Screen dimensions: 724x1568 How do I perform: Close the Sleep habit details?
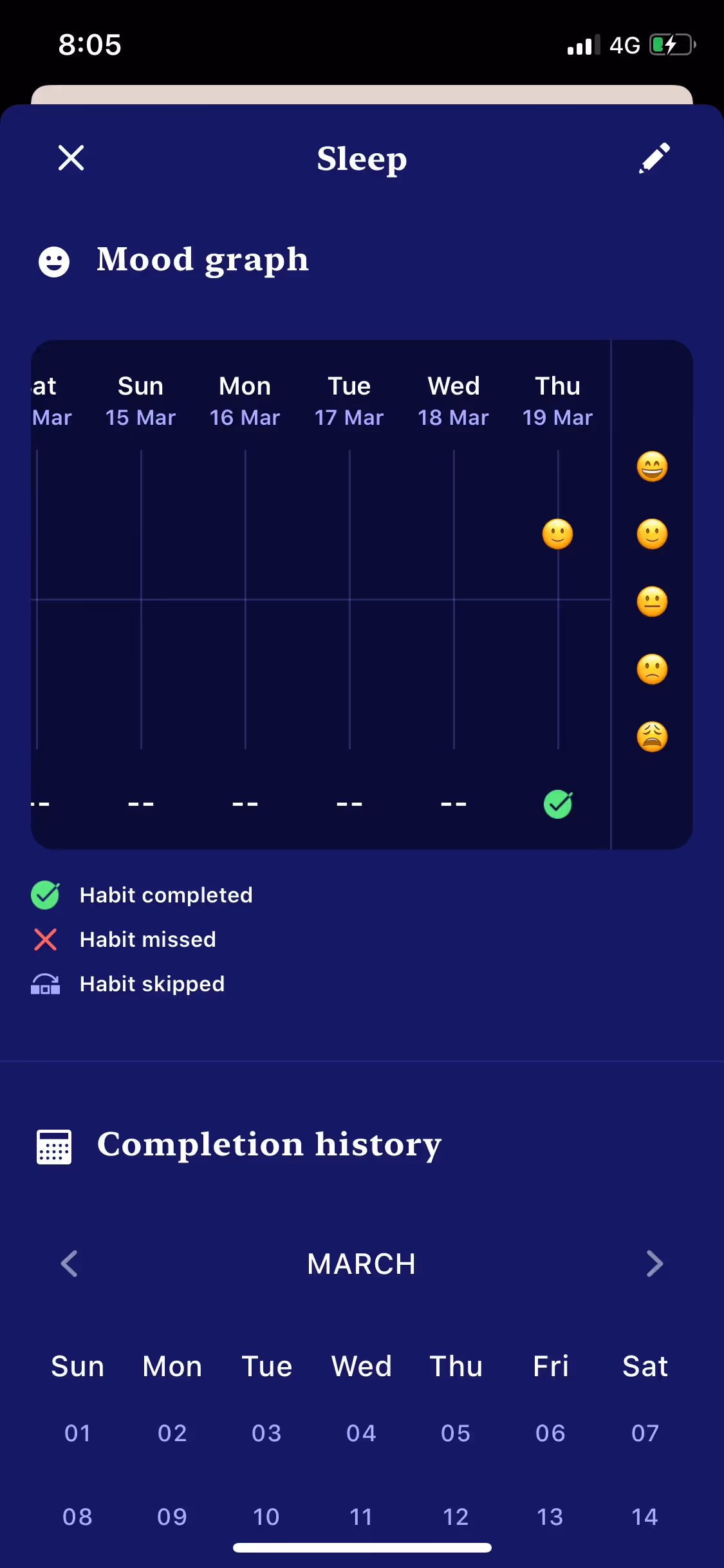tap(71, 158)
